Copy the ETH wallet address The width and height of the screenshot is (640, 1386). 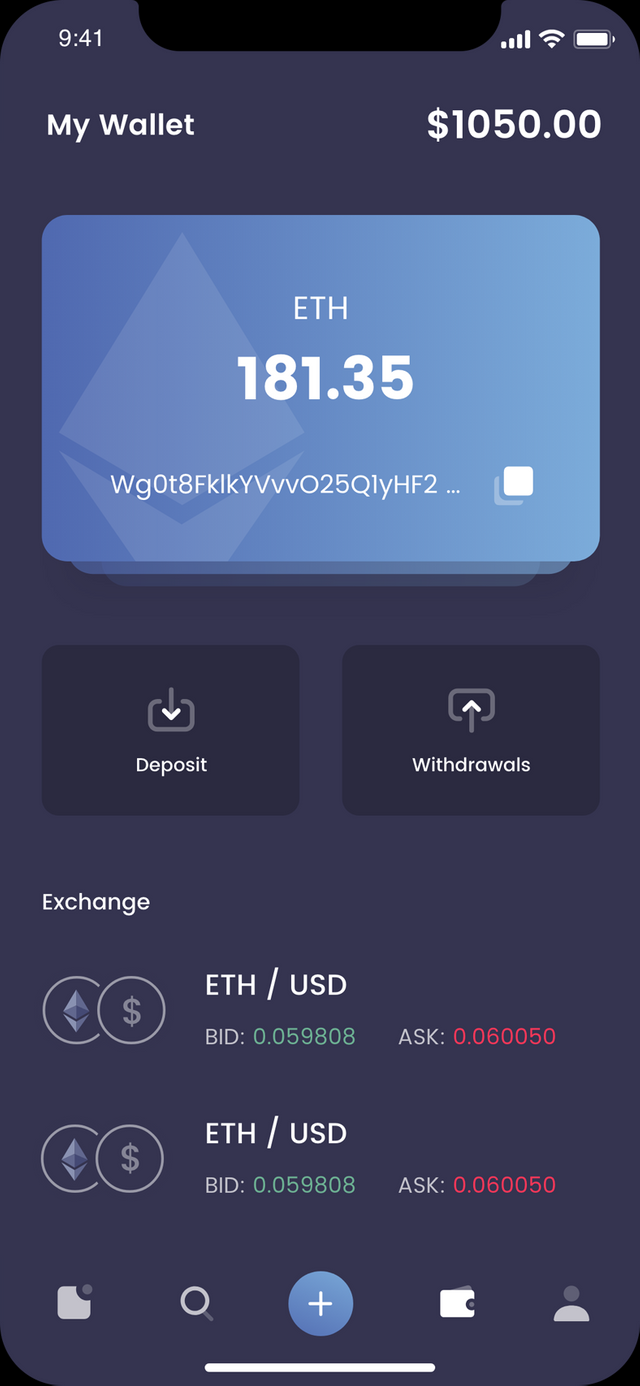click(514, 485)
